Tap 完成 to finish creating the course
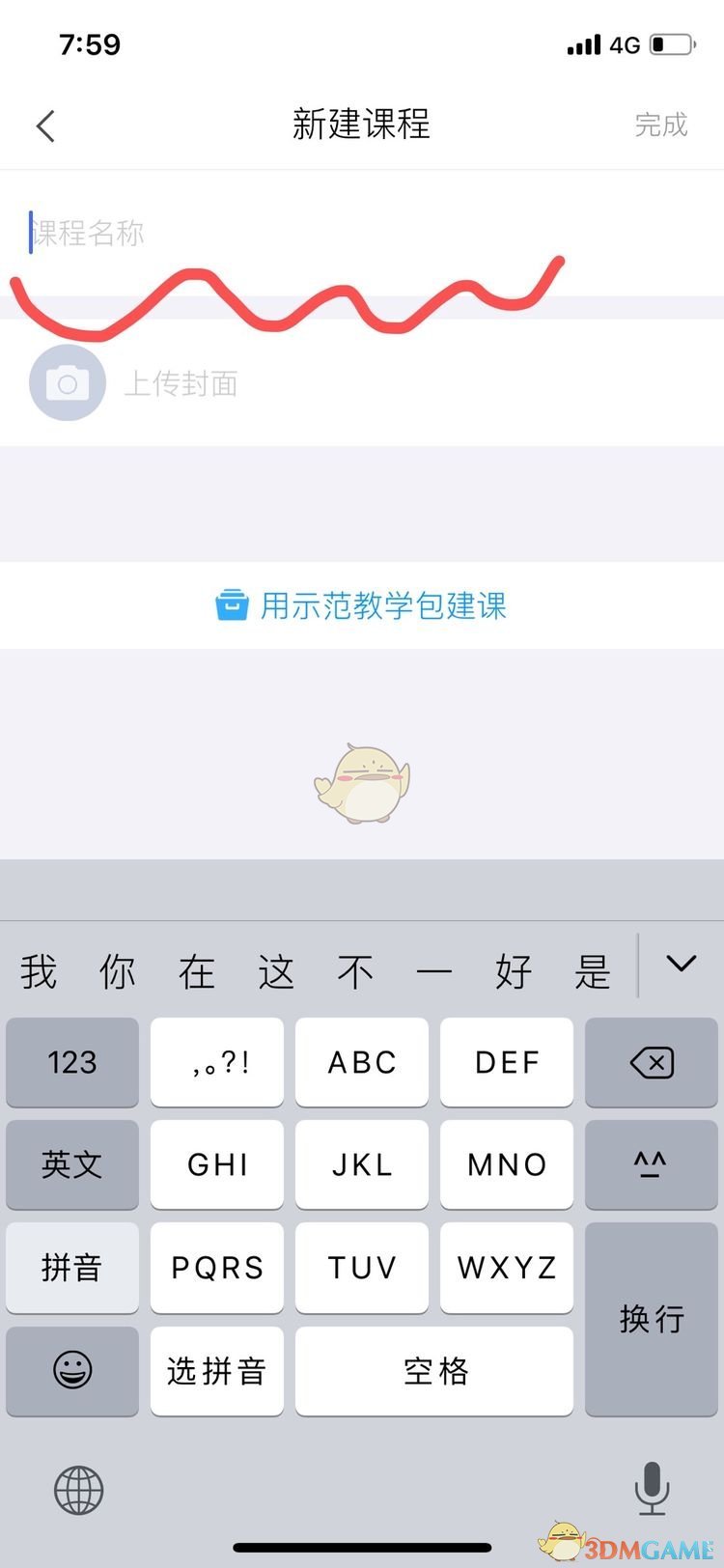The width and height of the screenshot is (724, 1568). pyautogui.click(x=660, y=126)
